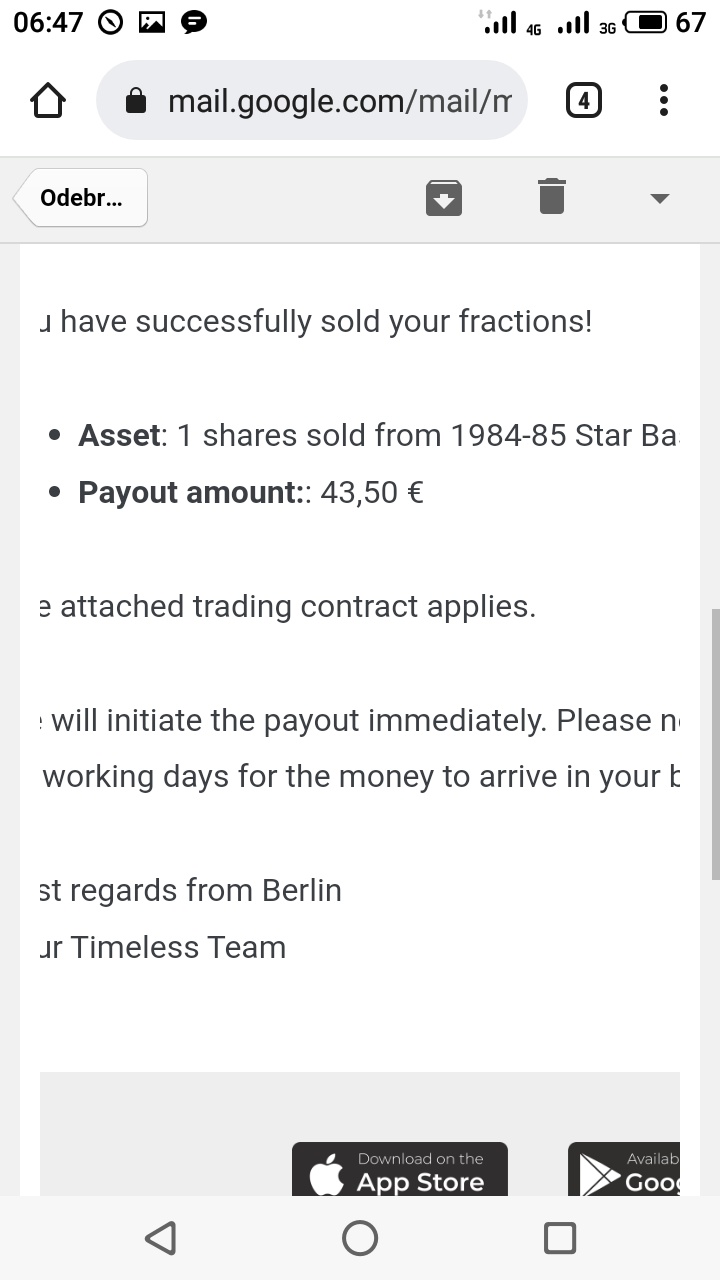This screenshot has width=720, height=1280.
Task: Tap the Download on the App Store badge
Action: point(400,1170)
